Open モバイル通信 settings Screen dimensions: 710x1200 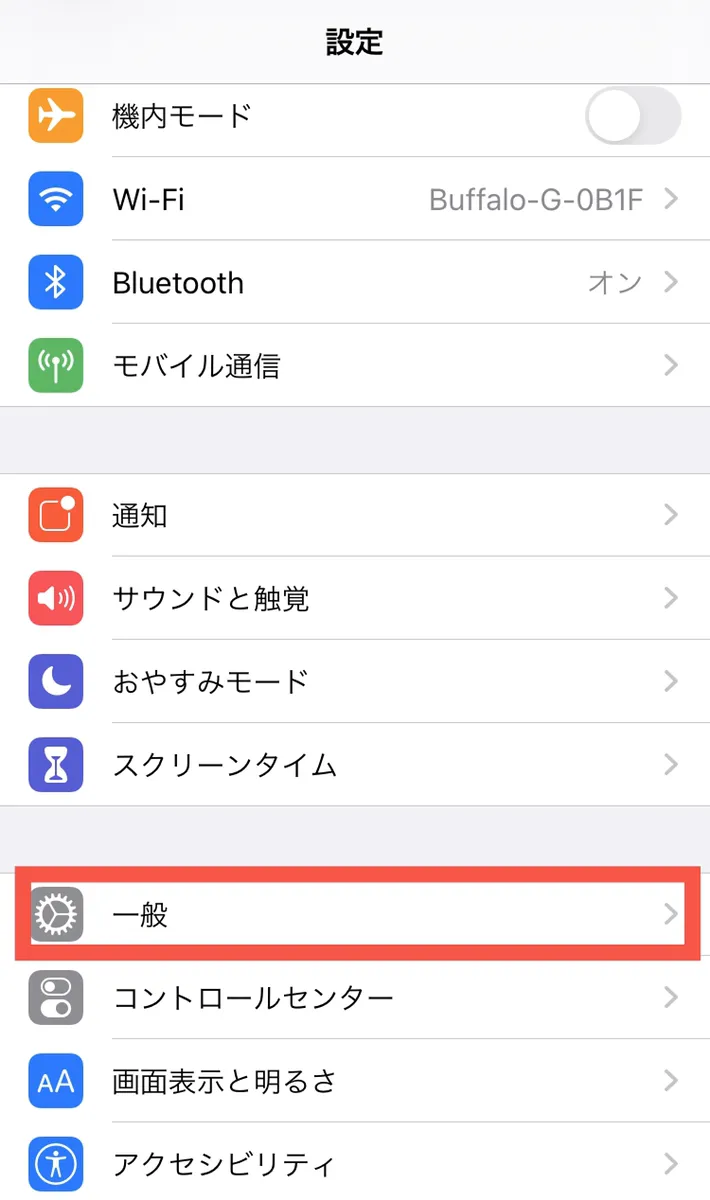[x=355, y=366]
